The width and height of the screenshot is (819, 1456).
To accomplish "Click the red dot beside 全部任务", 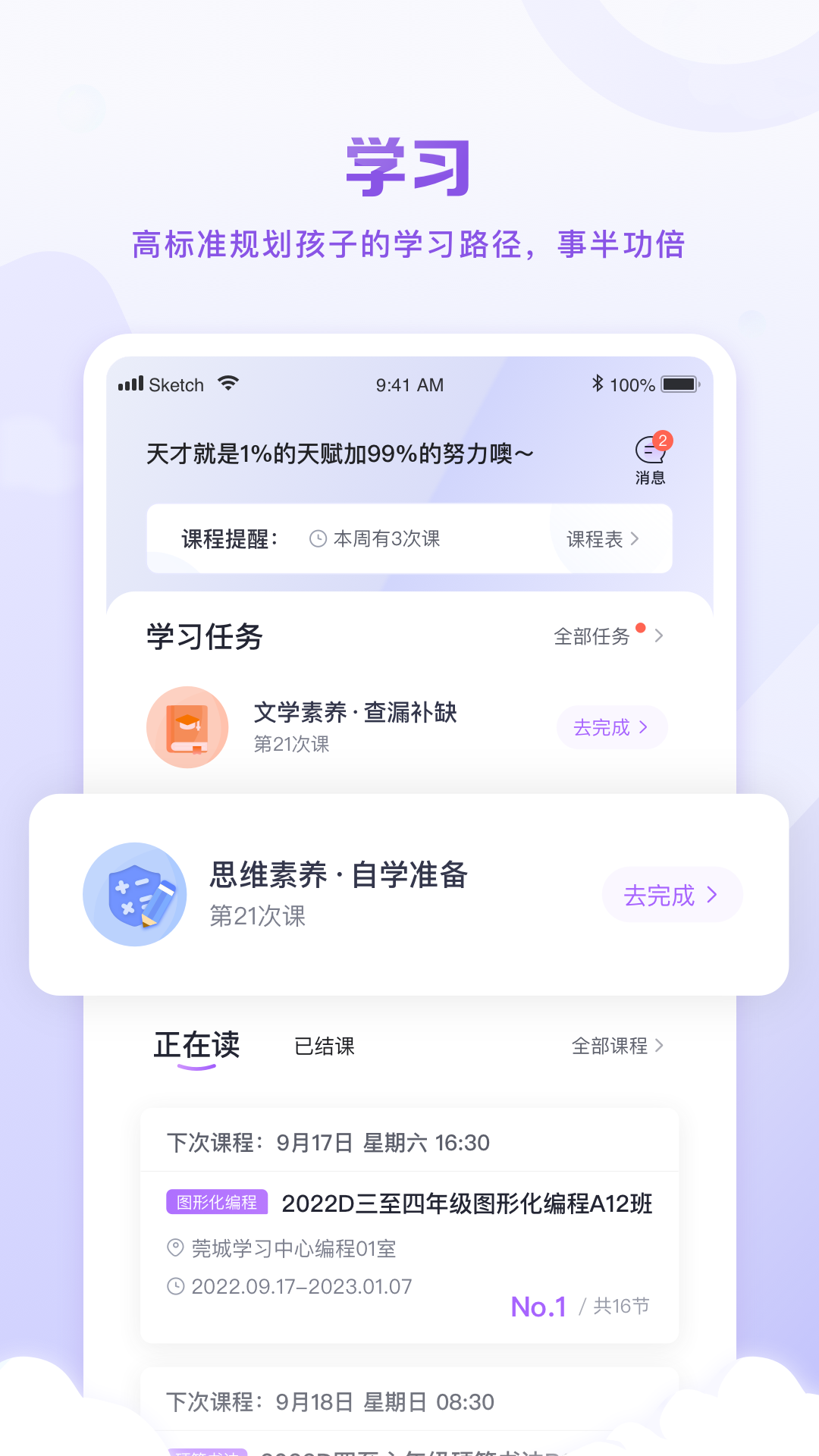I will coord(641,626).
